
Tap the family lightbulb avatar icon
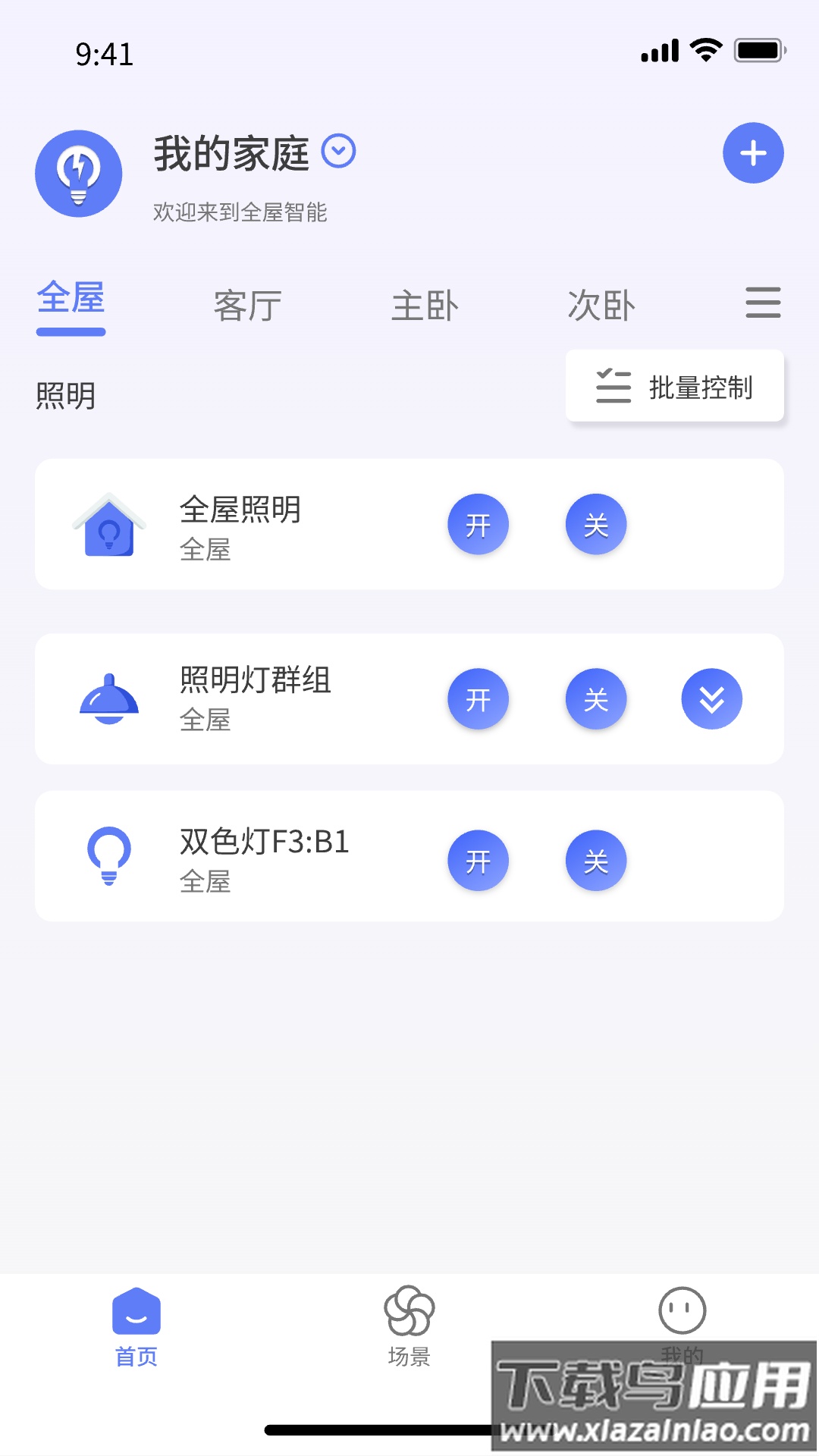[78, 173]
